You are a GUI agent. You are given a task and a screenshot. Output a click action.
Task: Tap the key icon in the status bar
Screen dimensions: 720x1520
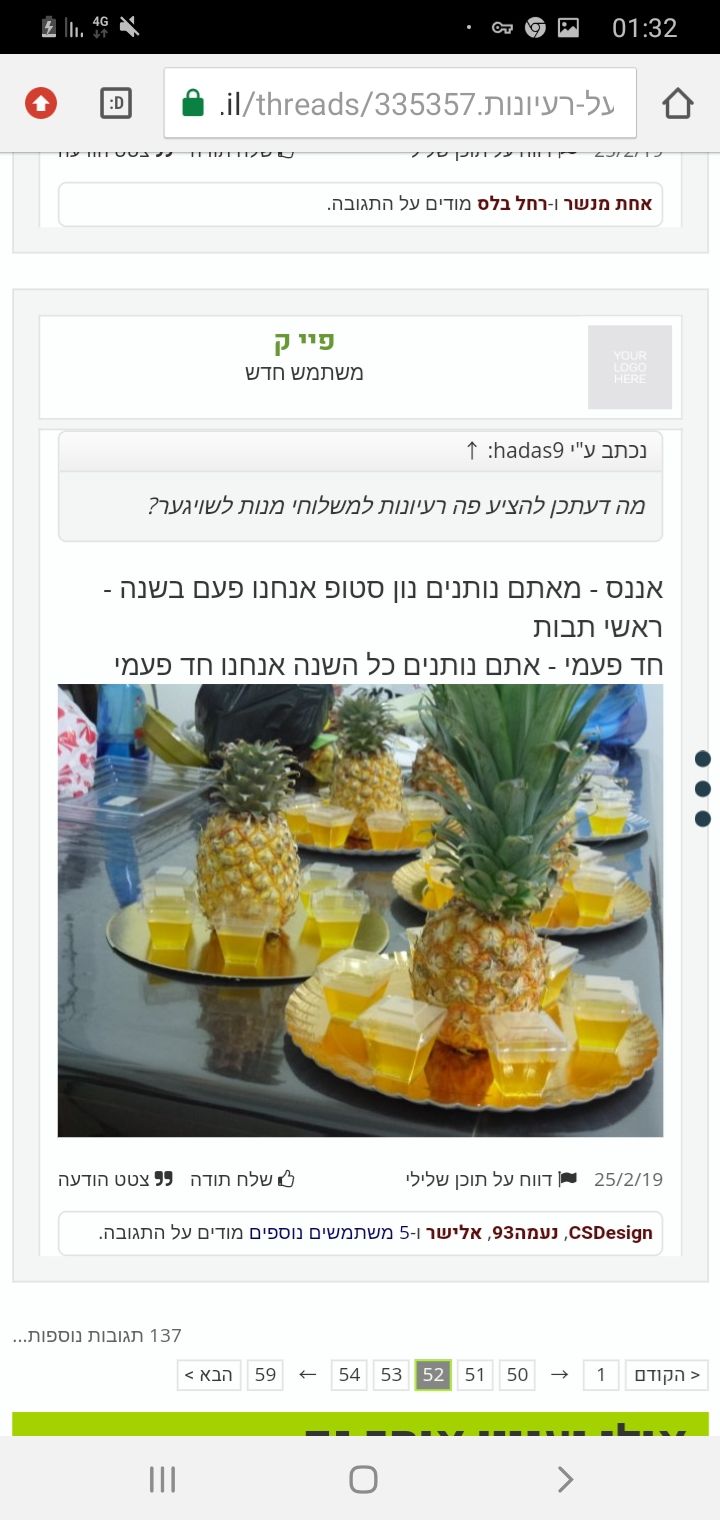point(503,28)
